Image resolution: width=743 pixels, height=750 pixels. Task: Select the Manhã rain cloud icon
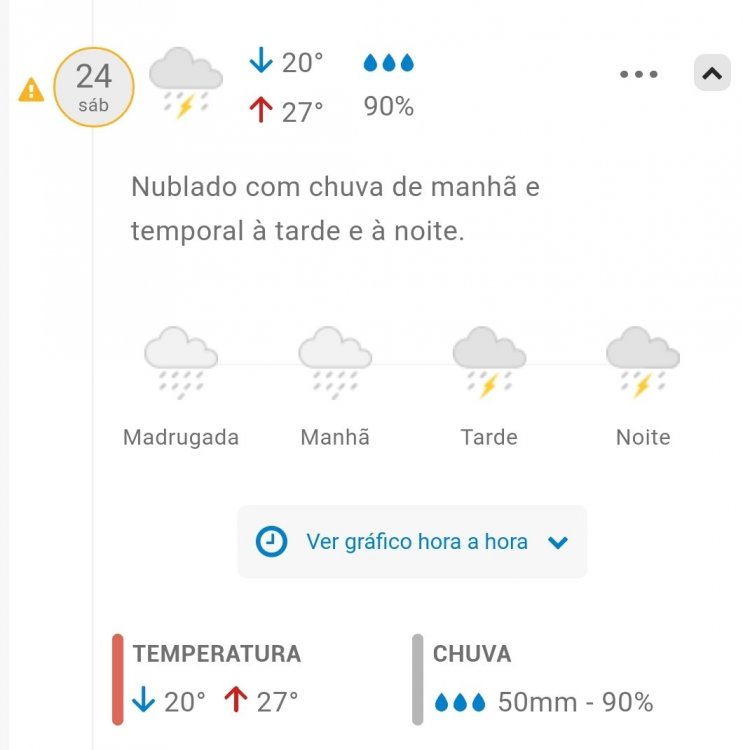(x=334, y=360)
